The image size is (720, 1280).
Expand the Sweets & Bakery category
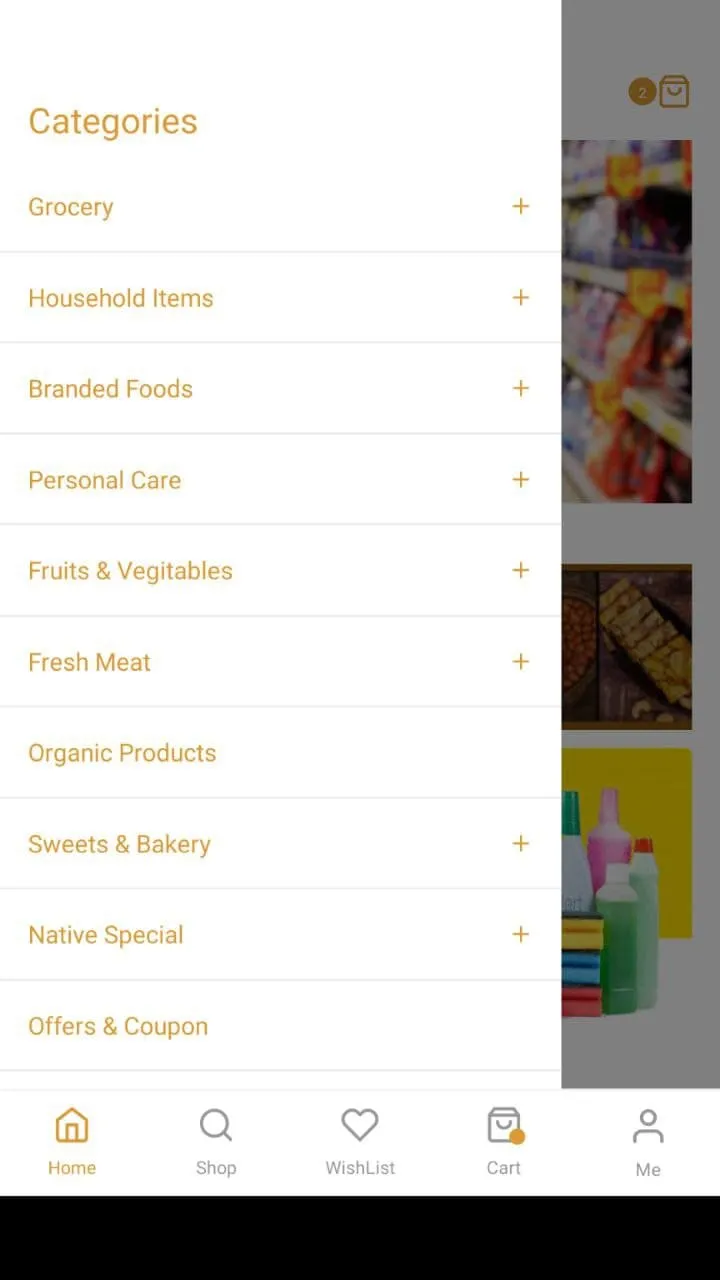pos(520,844)
